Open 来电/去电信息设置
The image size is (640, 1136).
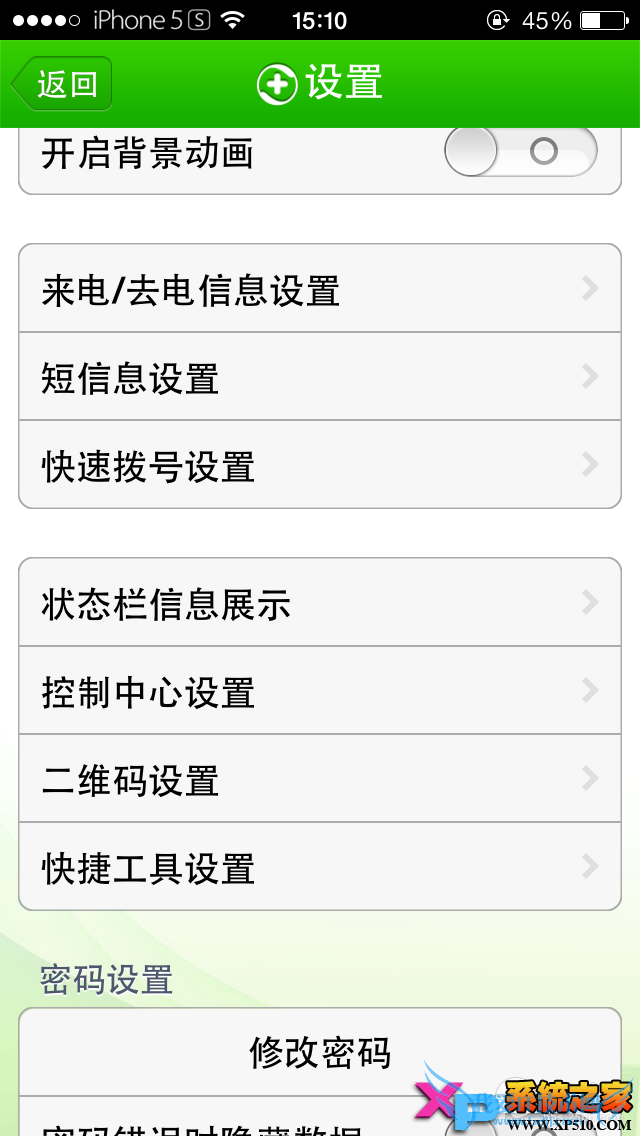pos(320,290)
